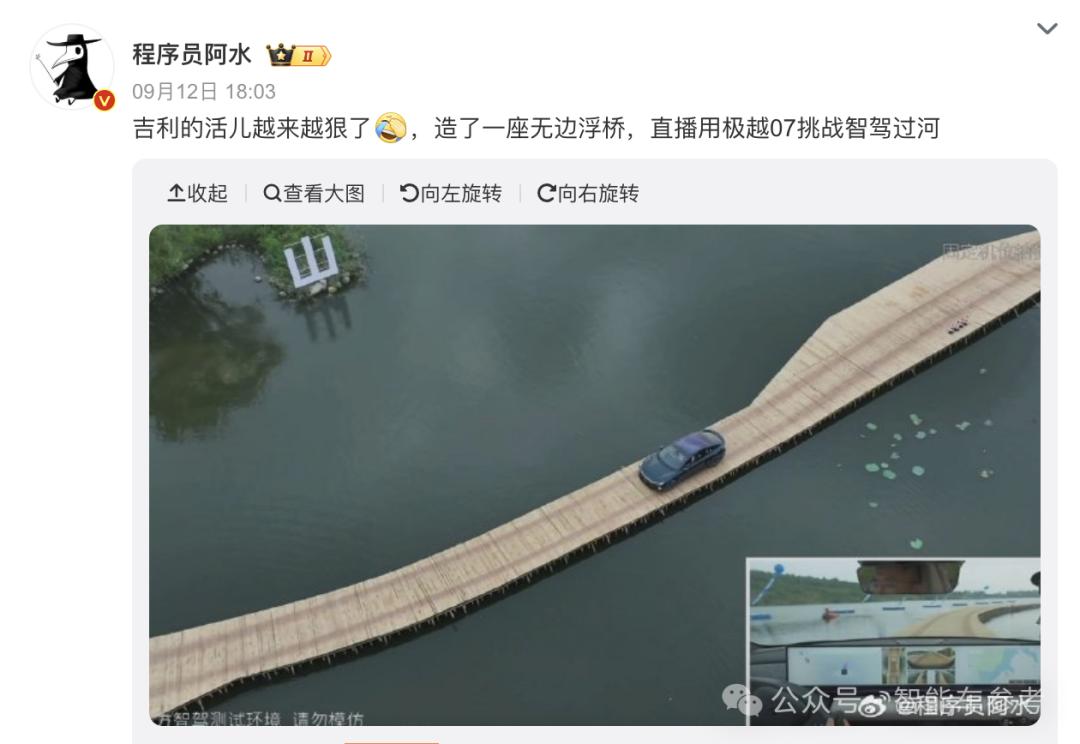Collapse the image with 收起

[x=197, y=193]
